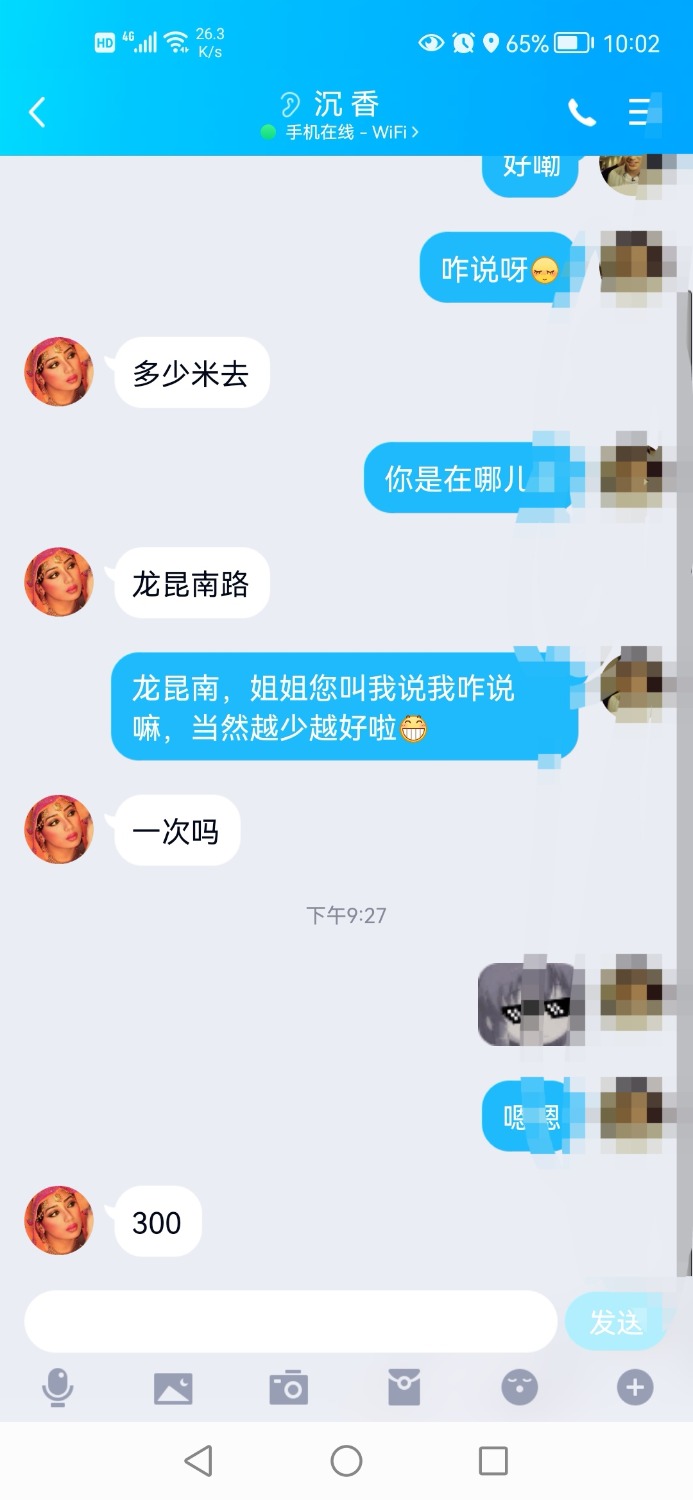Viewport: 693px width, 1500px height.
Task: Tap the 发送 send button
Action: (x=615, y=1321)
